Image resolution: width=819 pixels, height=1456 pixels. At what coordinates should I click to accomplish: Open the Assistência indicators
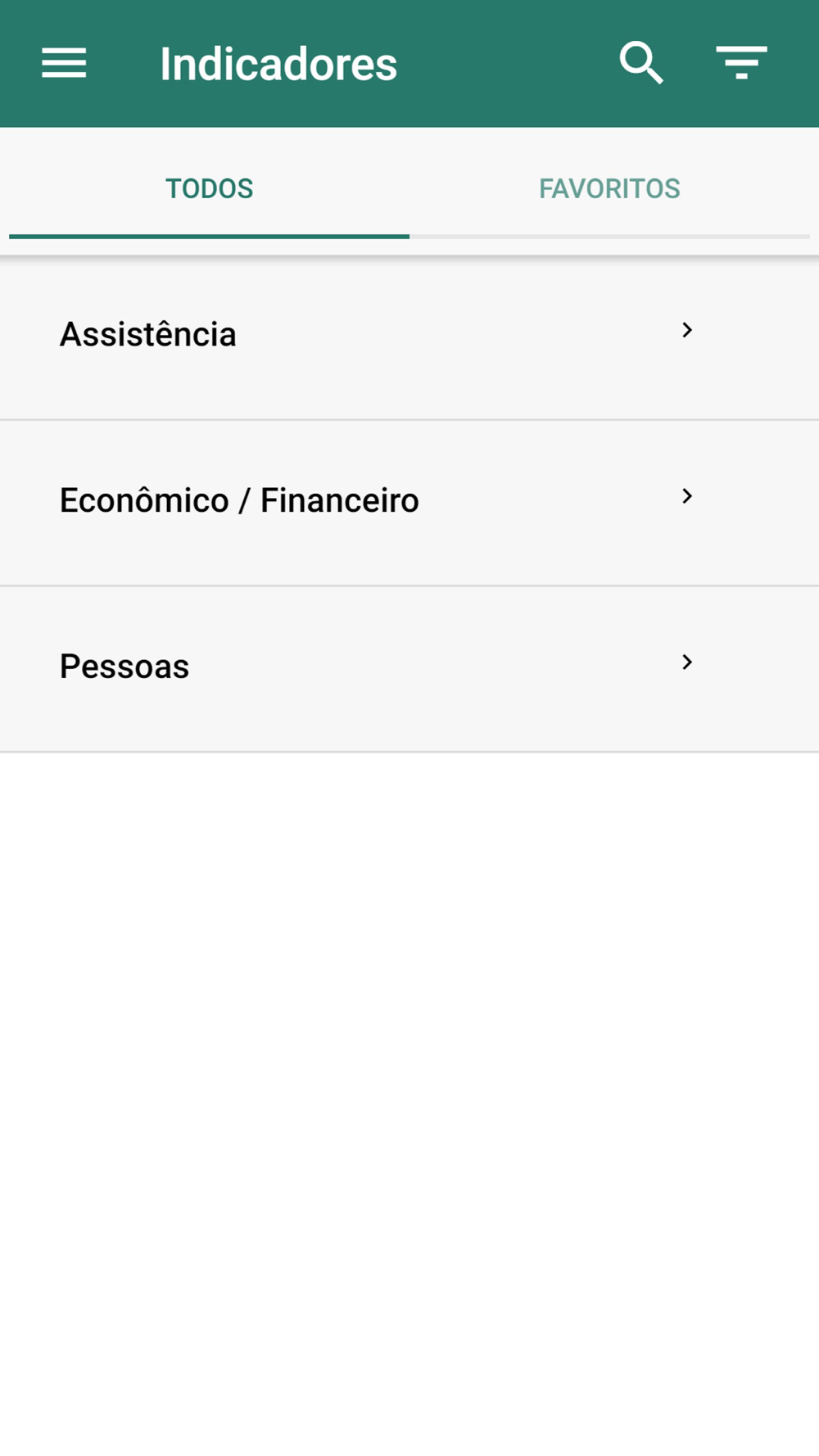[x=377, y=335]
